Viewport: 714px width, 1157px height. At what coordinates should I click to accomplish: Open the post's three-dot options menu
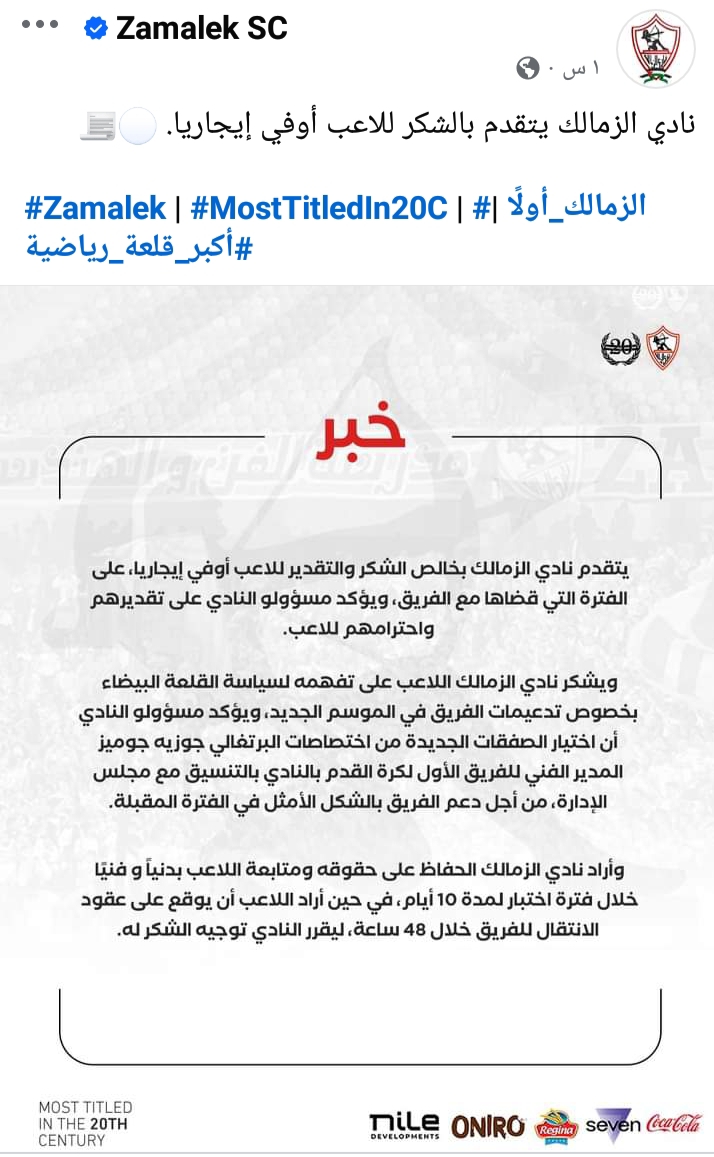[x=39, y=26]
